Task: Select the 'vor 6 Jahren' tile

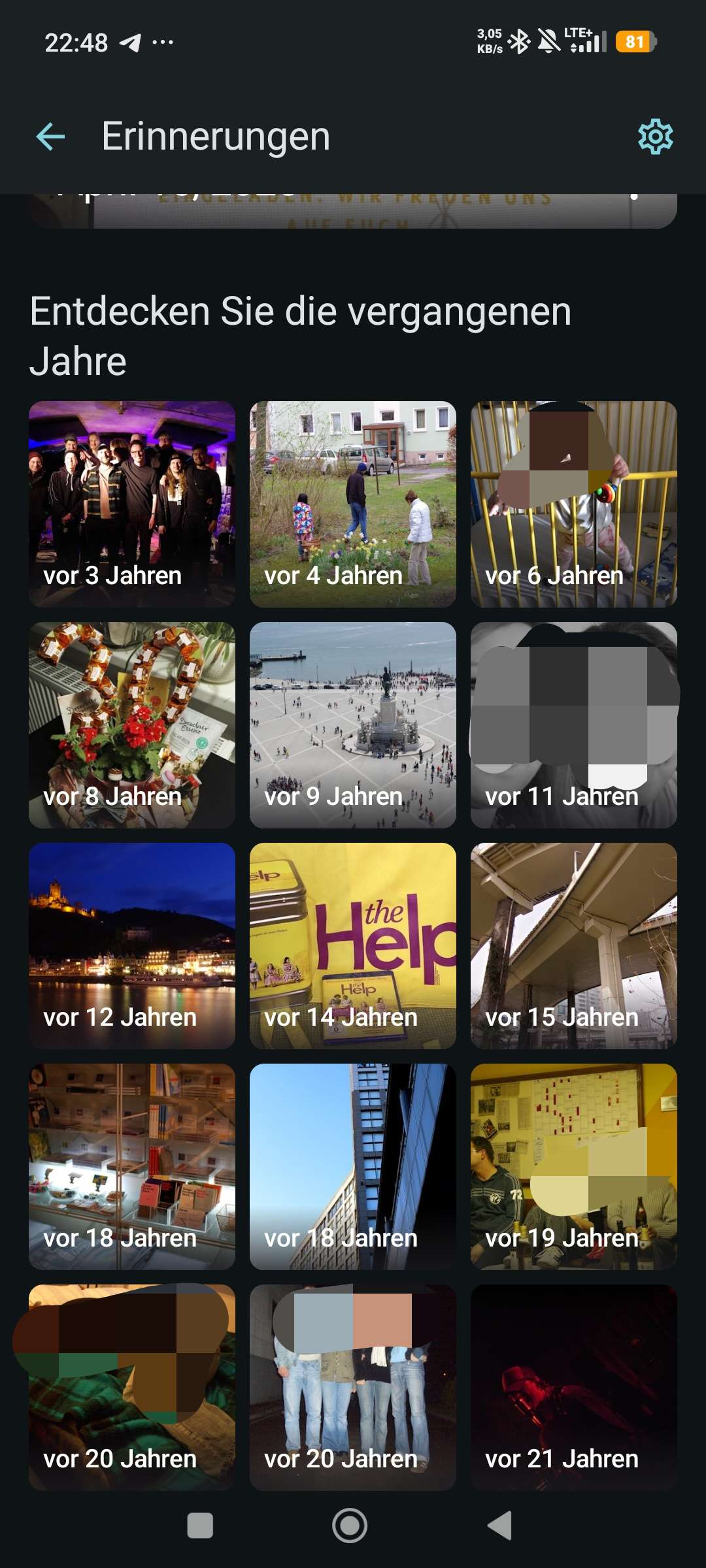Action: tap(574, 504)
